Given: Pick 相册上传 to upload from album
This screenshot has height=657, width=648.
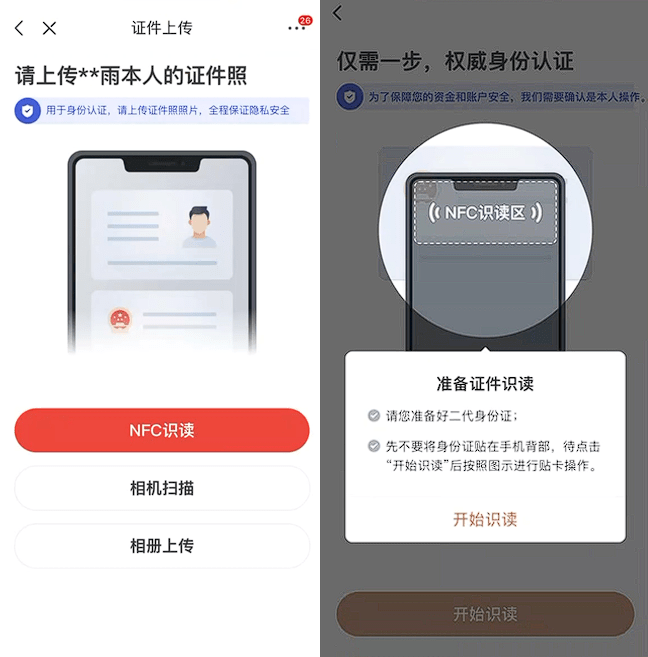Looking at the screenshot, I should 161,546.
